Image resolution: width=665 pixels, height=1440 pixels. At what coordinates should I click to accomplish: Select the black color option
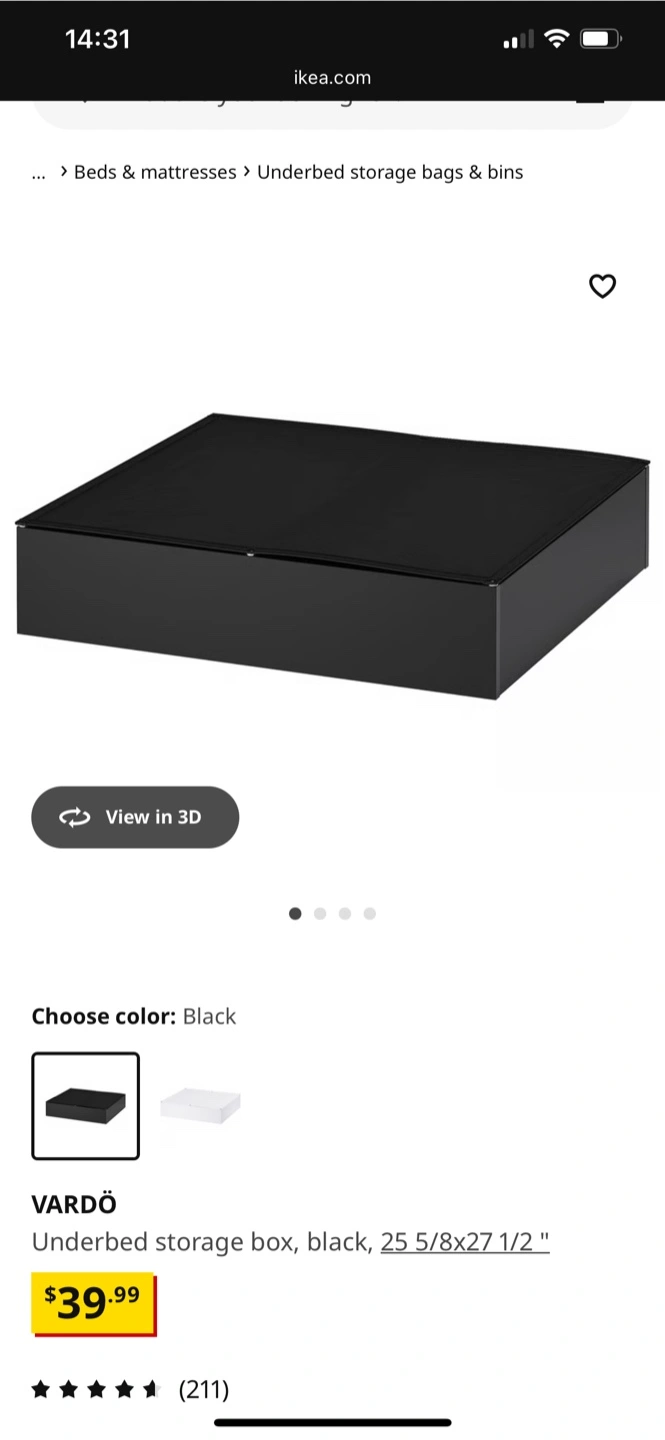[x=86, y=1105]
